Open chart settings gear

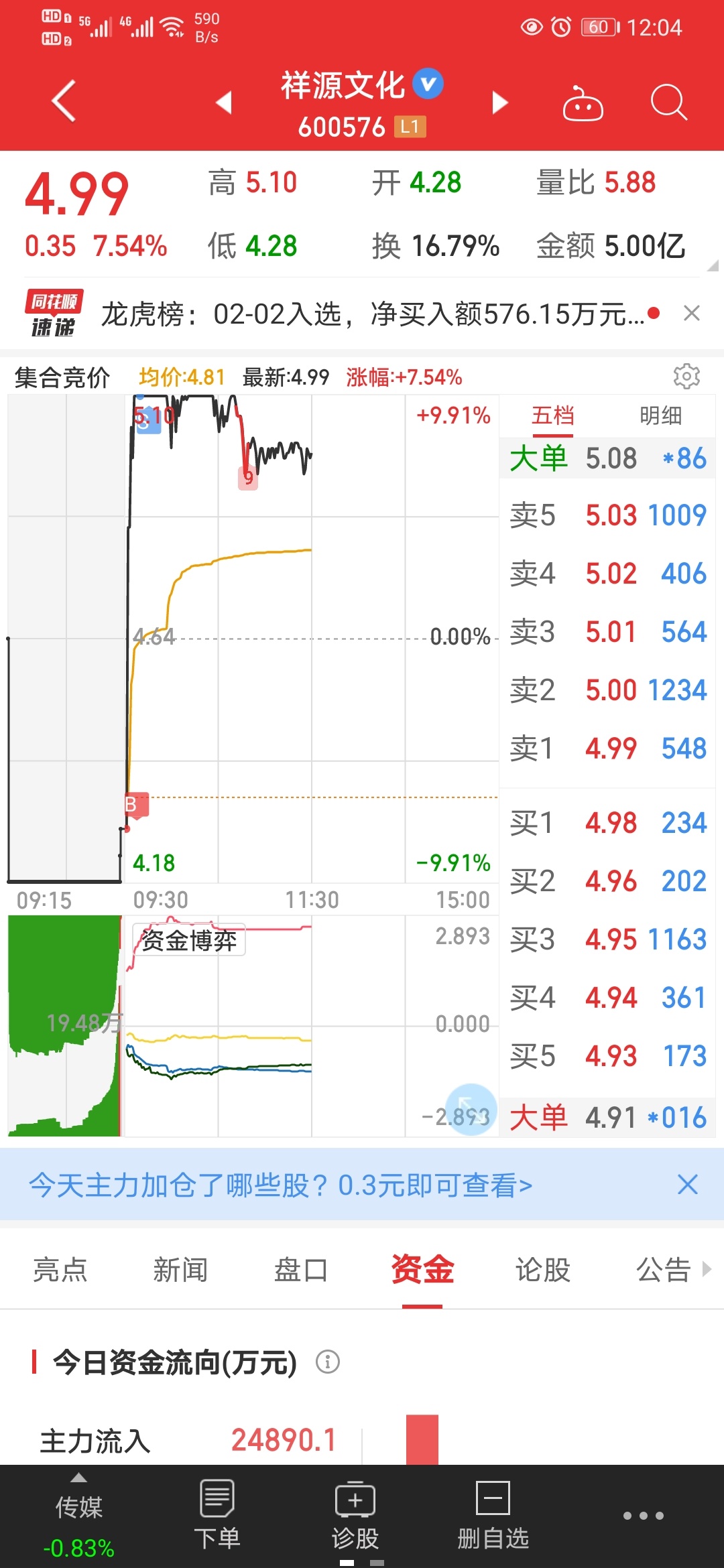tap(686, 376)
